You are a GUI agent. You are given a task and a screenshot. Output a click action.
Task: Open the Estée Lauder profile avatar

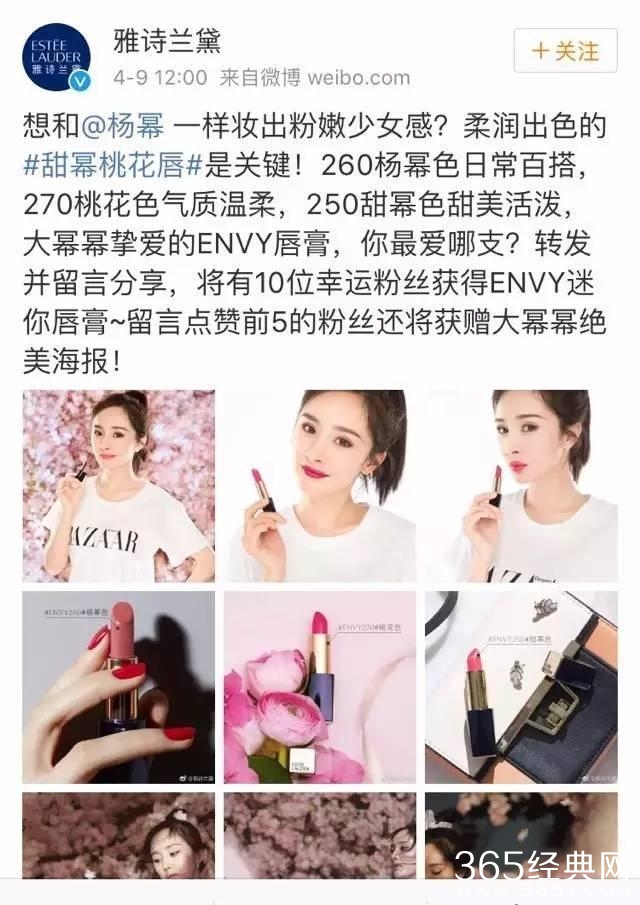pos(56,57)
